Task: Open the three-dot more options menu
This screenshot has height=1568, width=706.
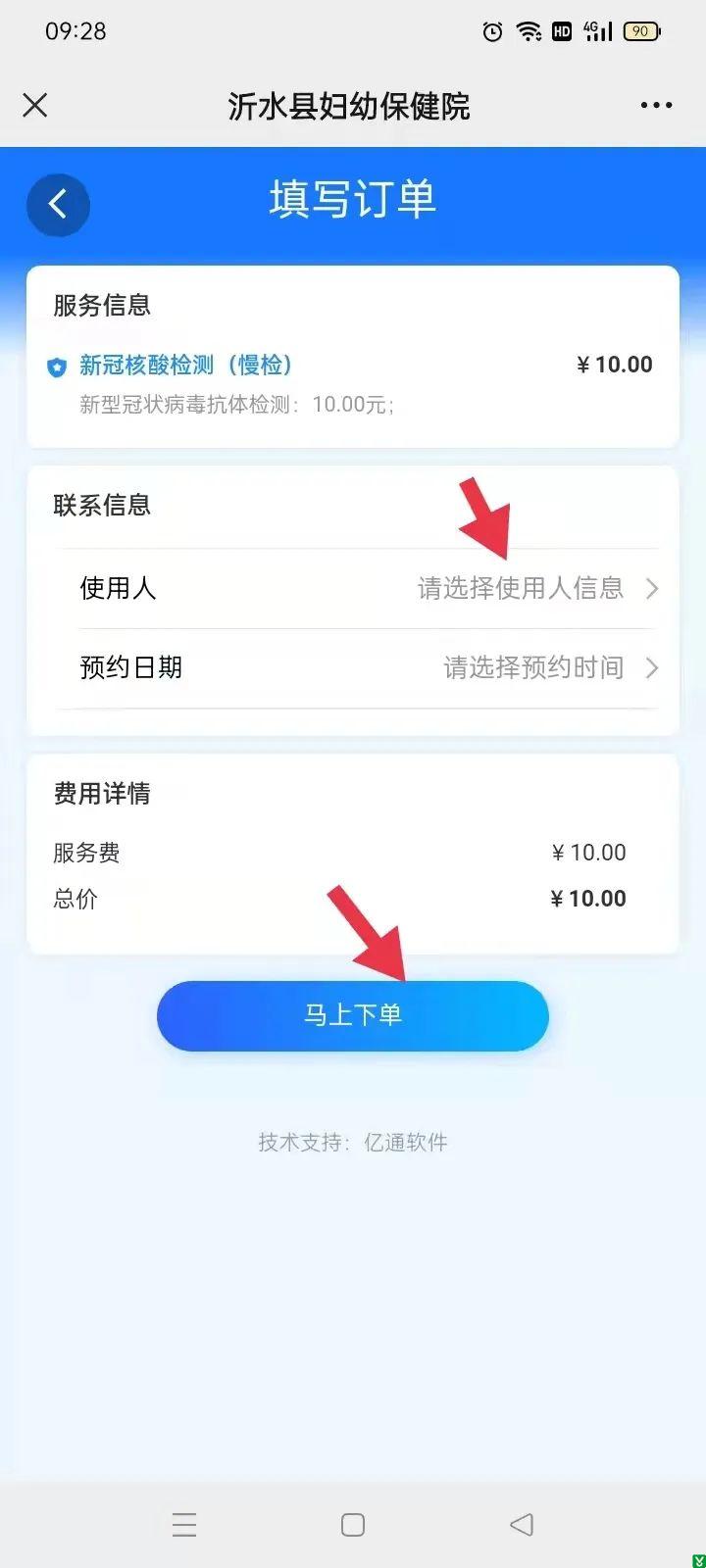Action: click(x=656, y=106)
